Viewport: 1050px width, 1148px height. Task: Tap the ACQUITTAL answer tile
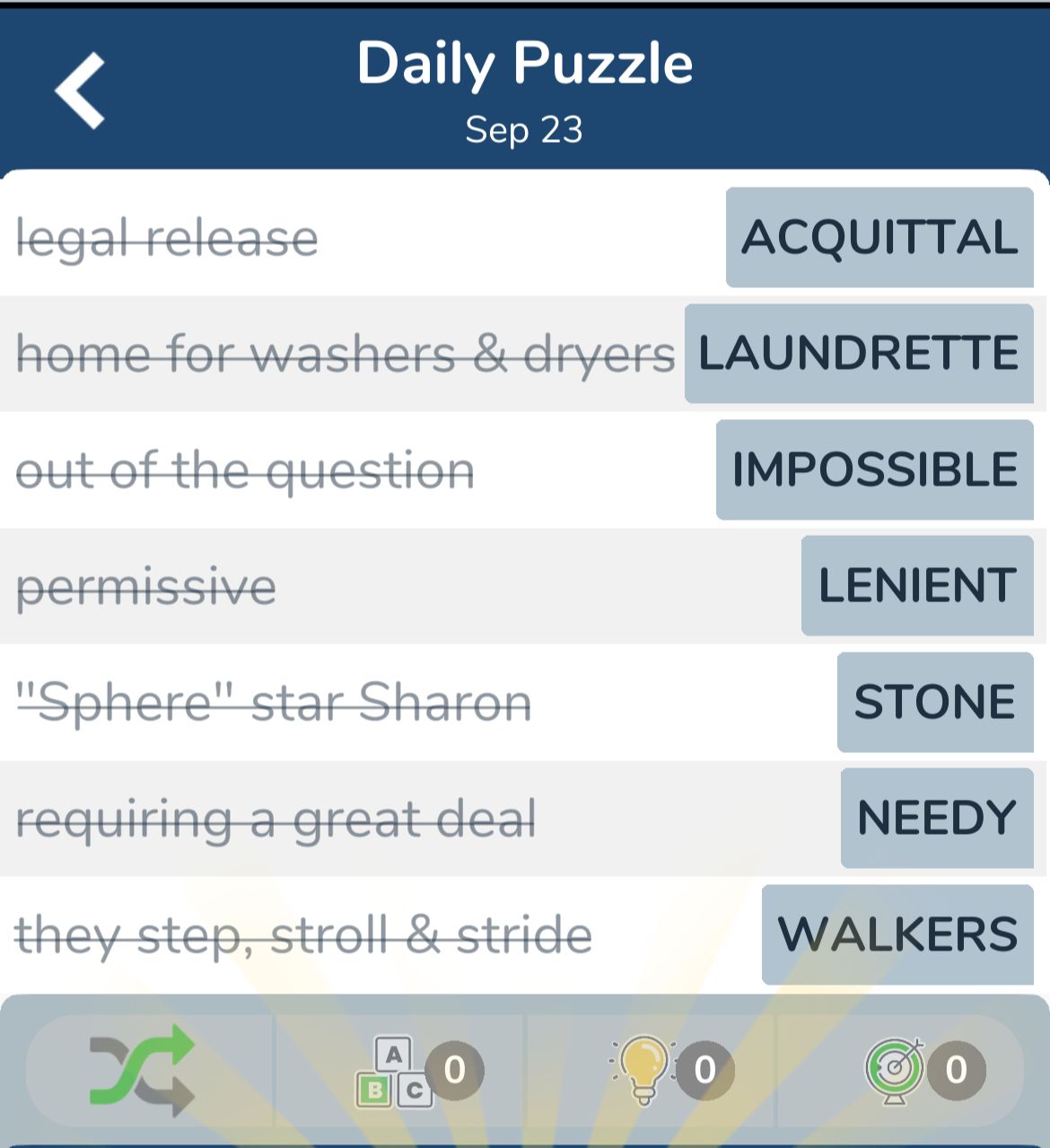879,238
